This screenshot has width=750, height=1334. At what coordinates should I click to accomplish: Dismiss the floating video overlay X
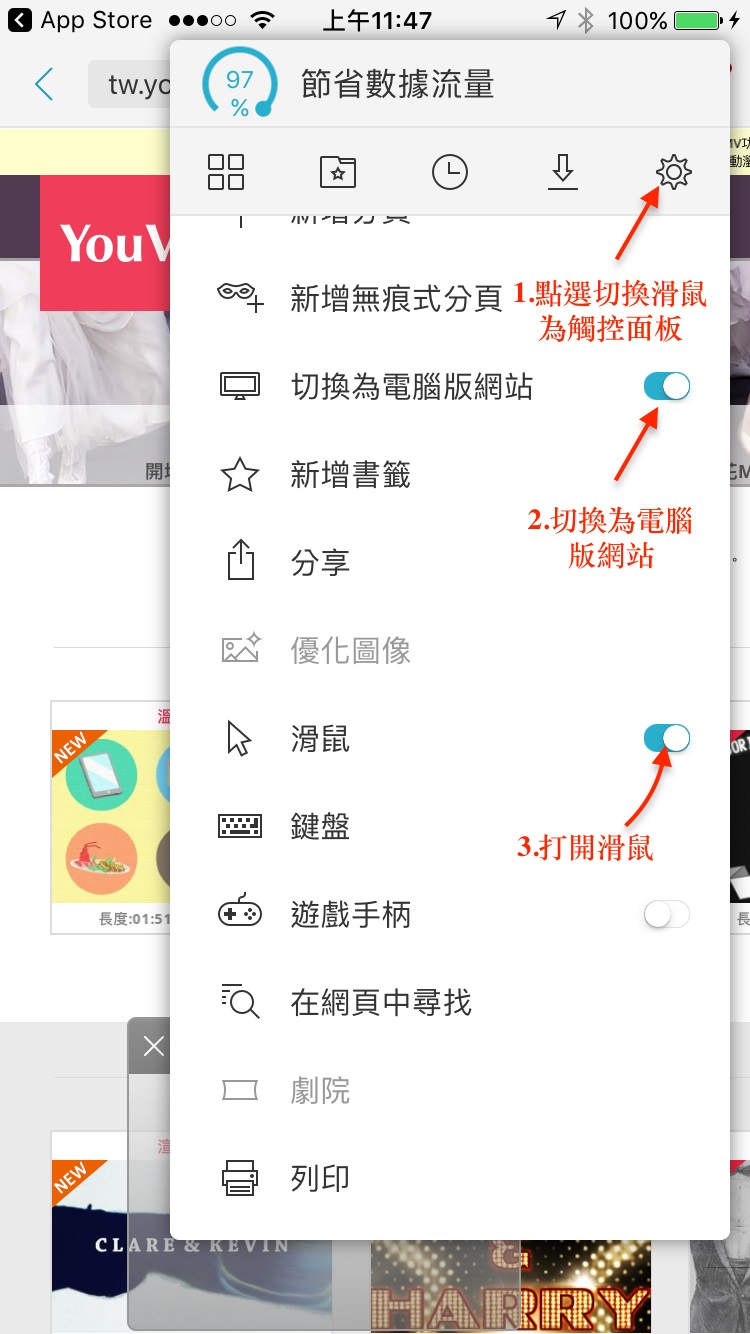[x=153, y=1046]
